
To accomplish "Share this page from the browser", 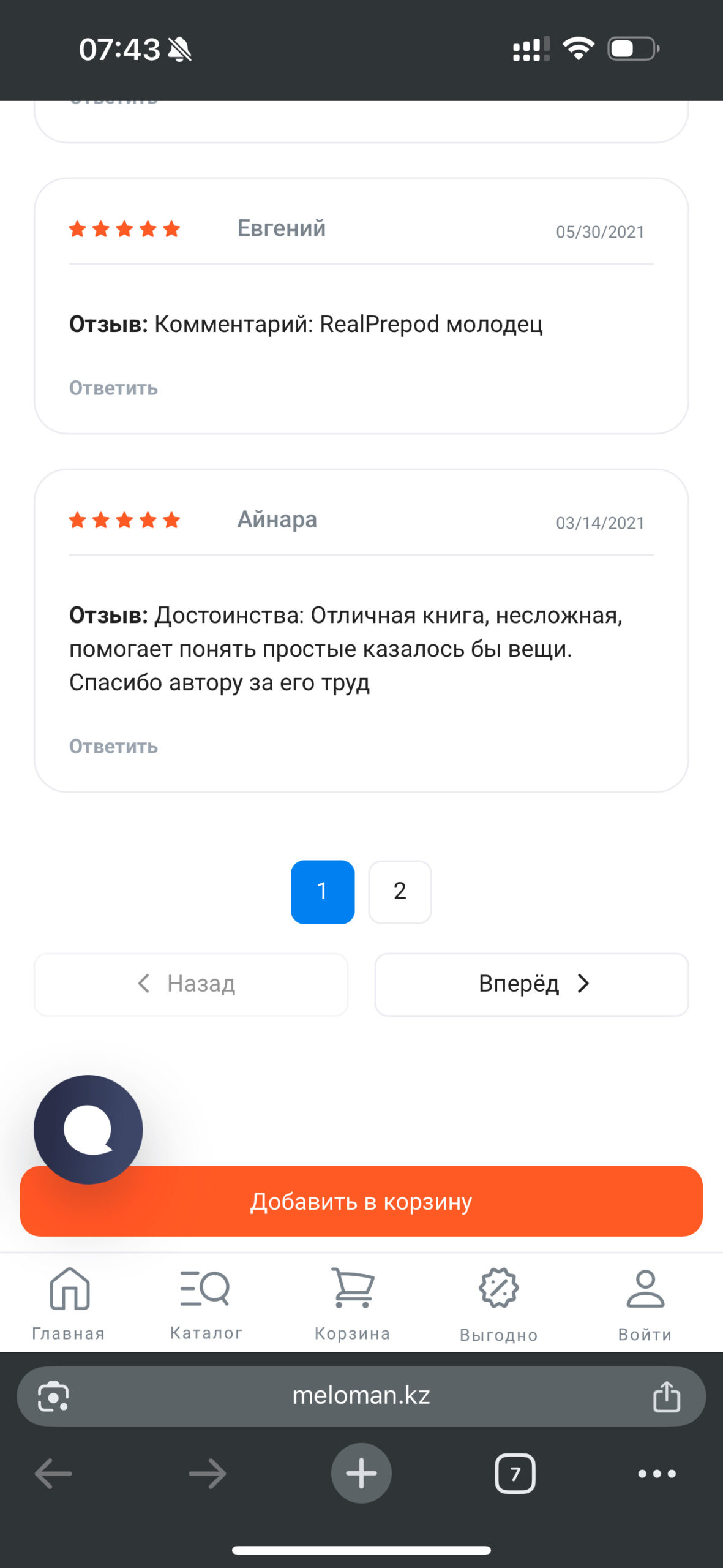I will [x=666, y=1396].
